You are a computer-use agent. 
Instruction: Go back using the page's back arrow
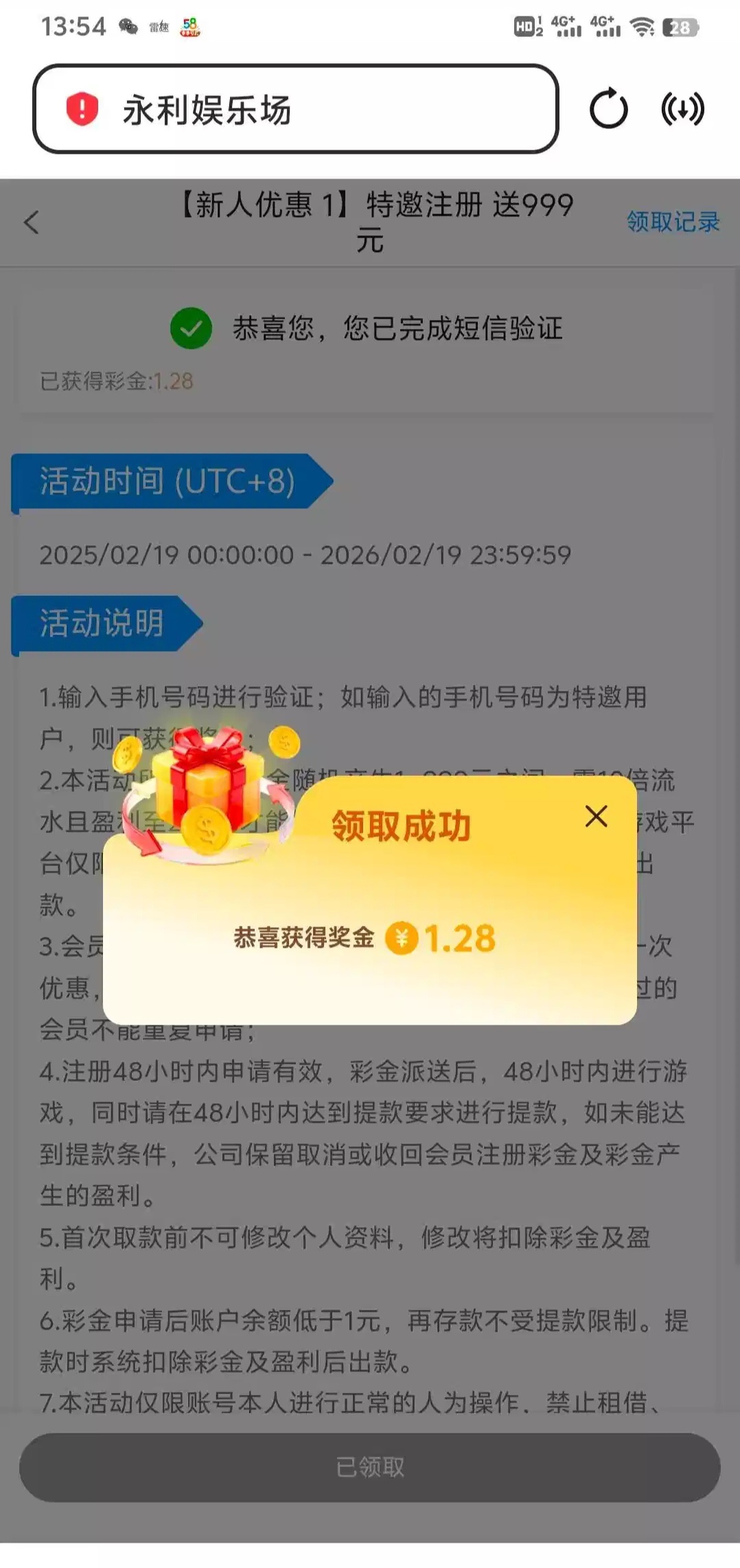click(x=32, y=223)
